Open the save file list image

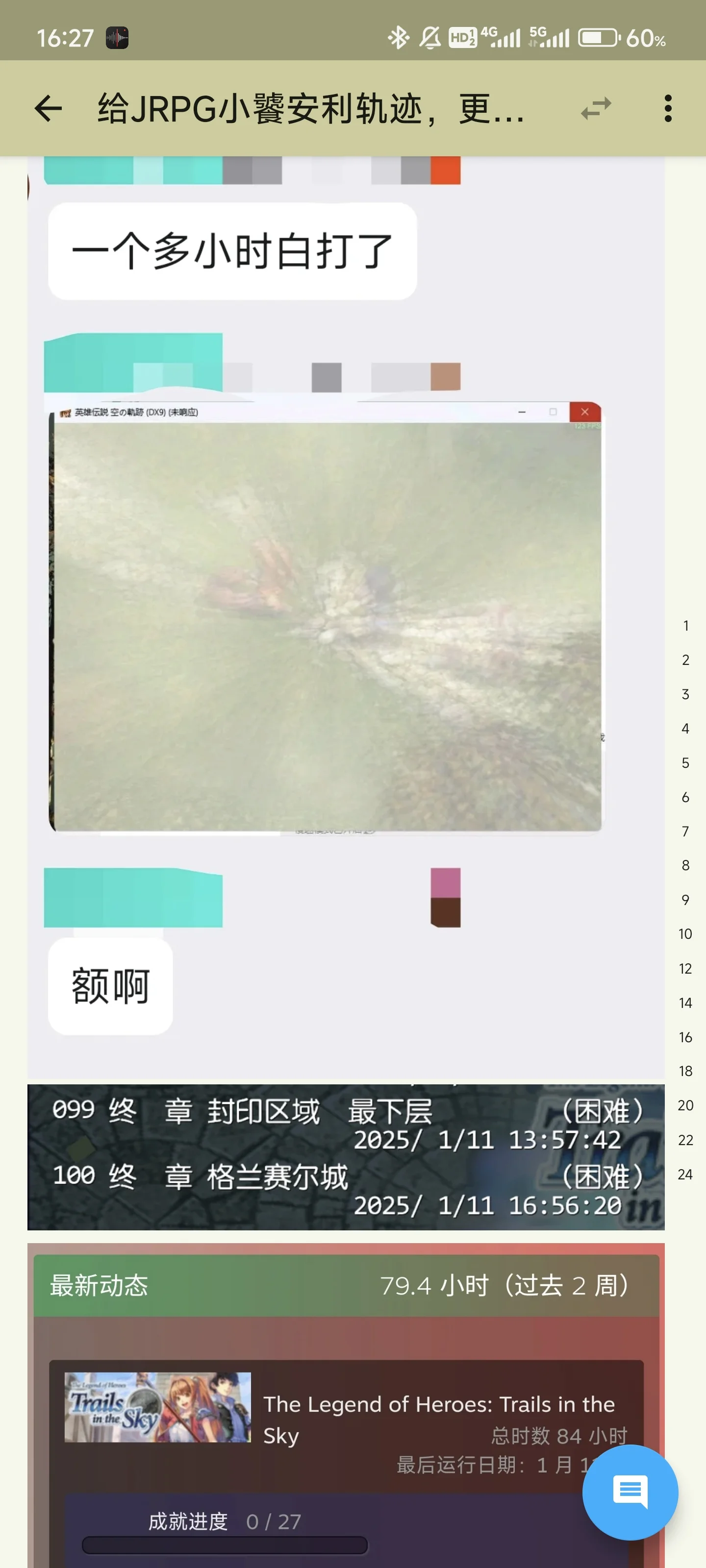point(345,1156)
